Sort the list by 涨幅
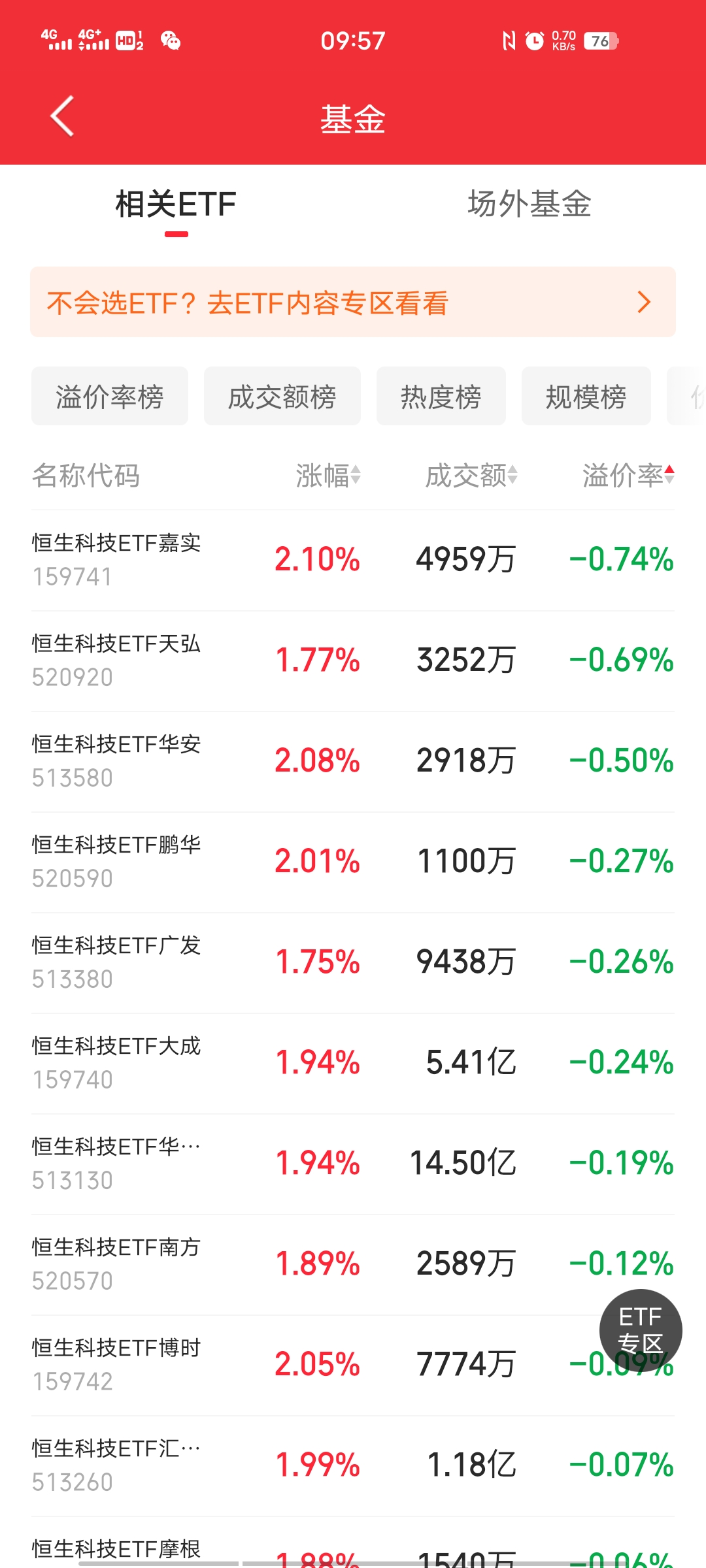Screen dimensions: 706x1568 tap(328, 476)
